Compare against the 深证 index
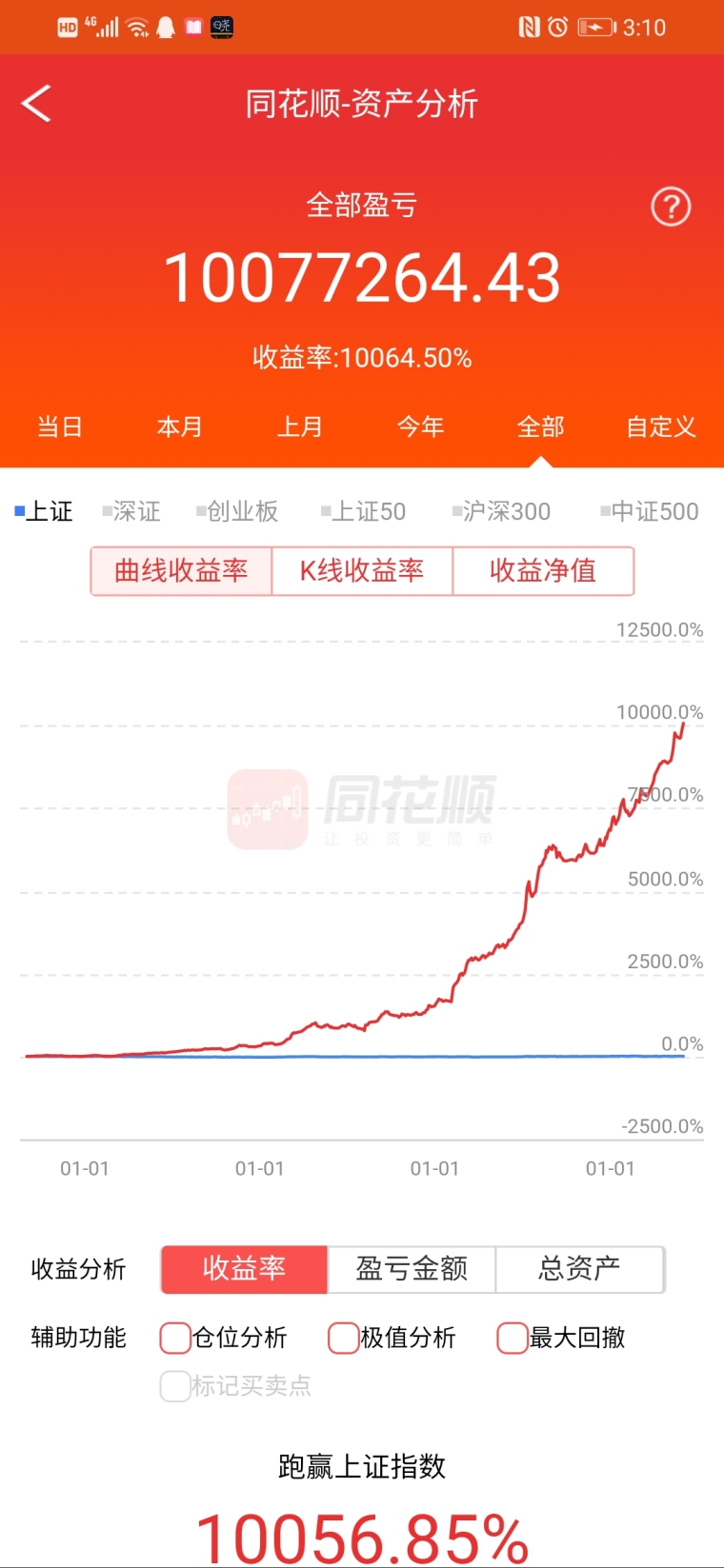This screenshot has height=1568, width=724. pos(132,511)
